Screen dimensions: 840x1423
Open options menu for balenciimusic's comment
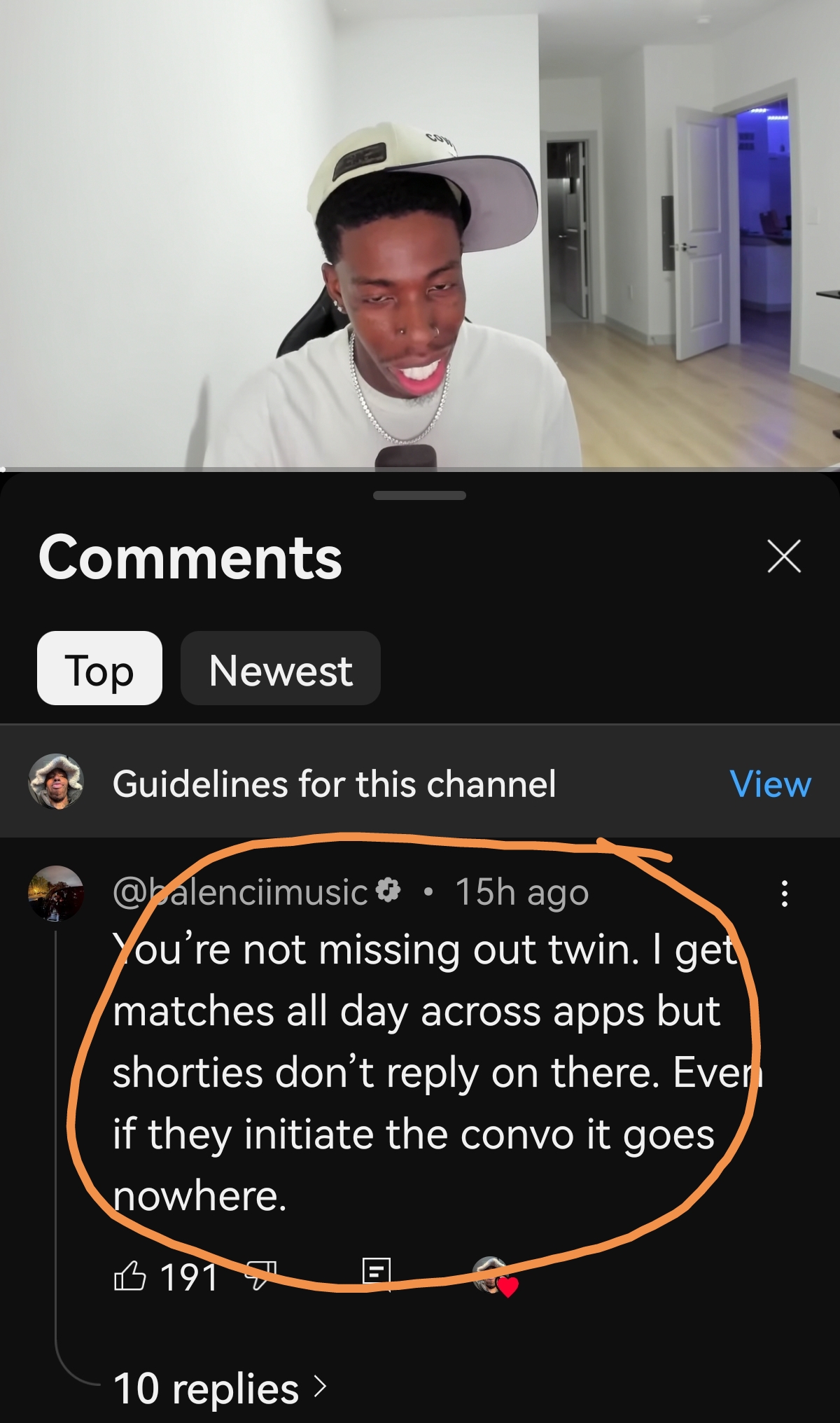point(784,893)
